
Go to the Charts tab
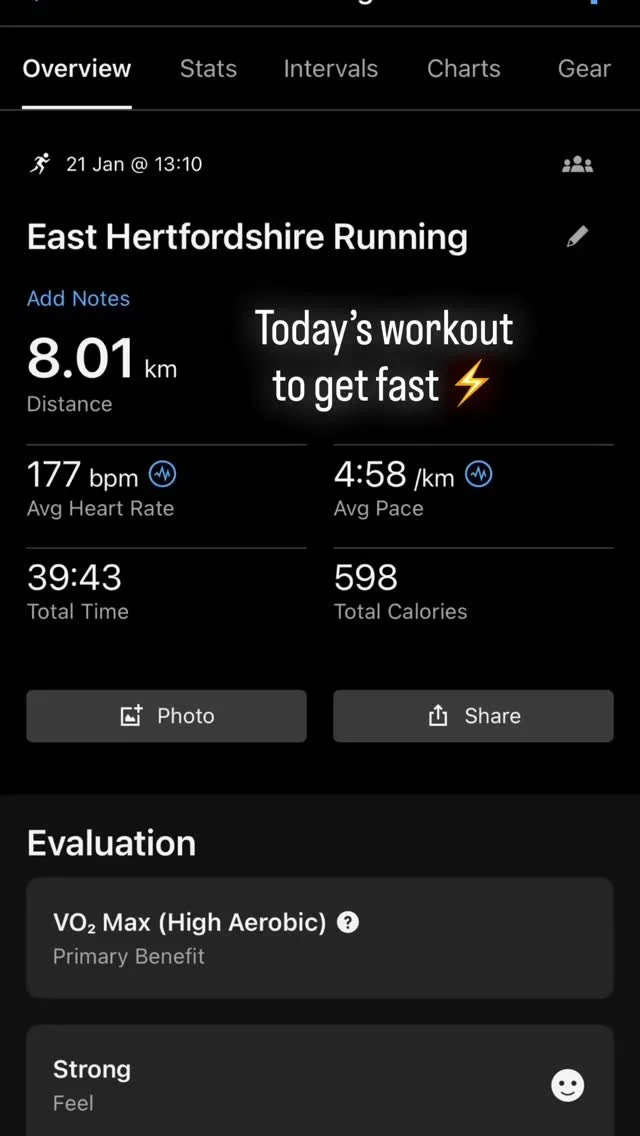click(464, 69)
